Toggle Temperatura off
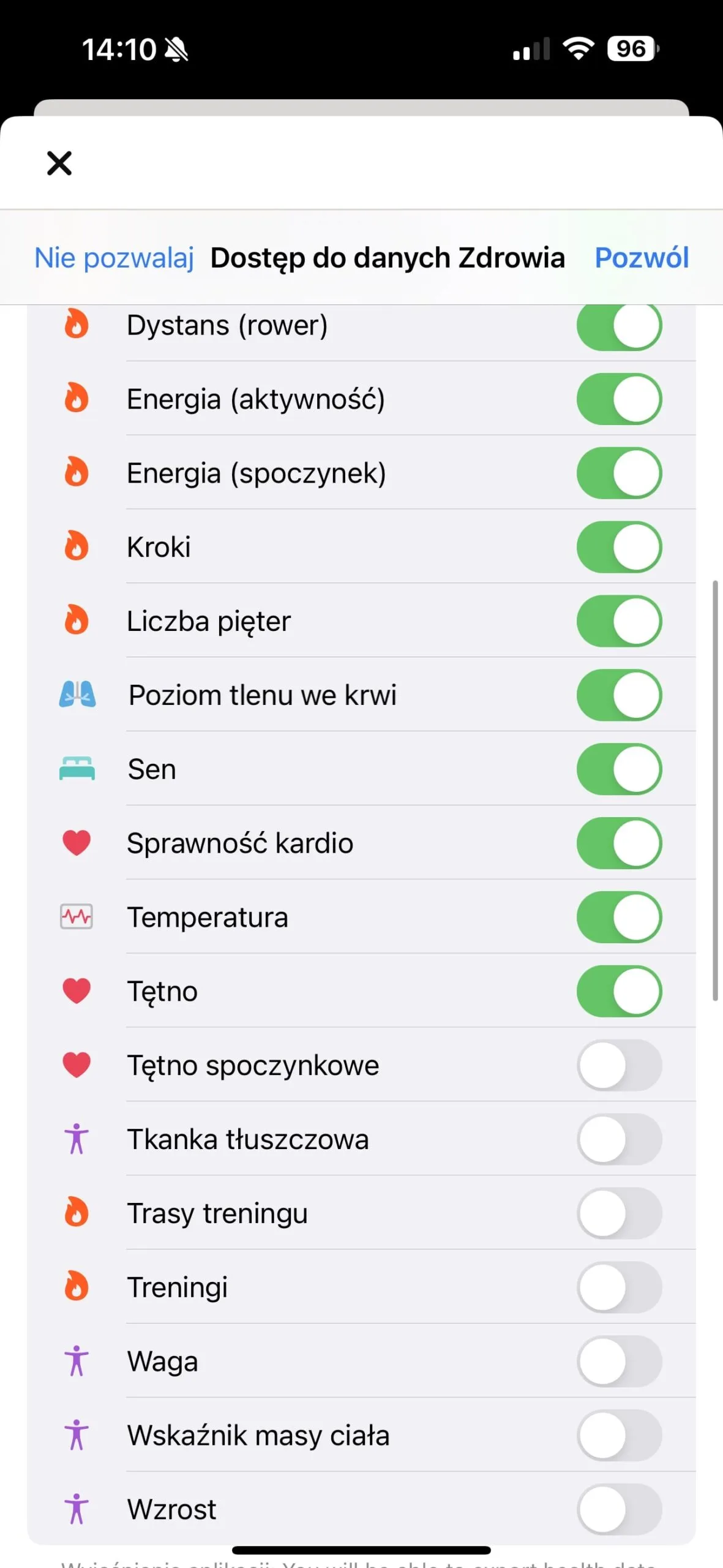Screen dimensions: 723x1568 pyautogui.click(x=619, y=918)
